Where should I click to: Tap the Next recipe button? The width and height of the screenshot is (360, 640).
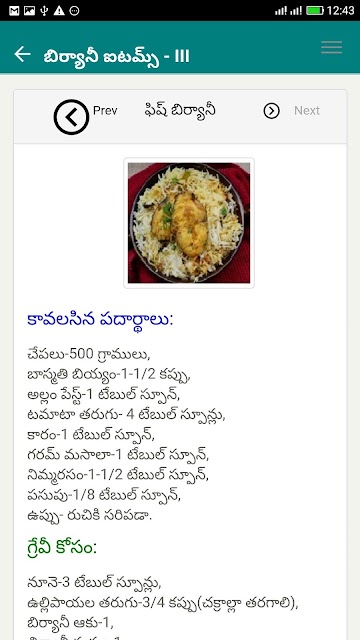pyautogui.click(x=292, y=111)
